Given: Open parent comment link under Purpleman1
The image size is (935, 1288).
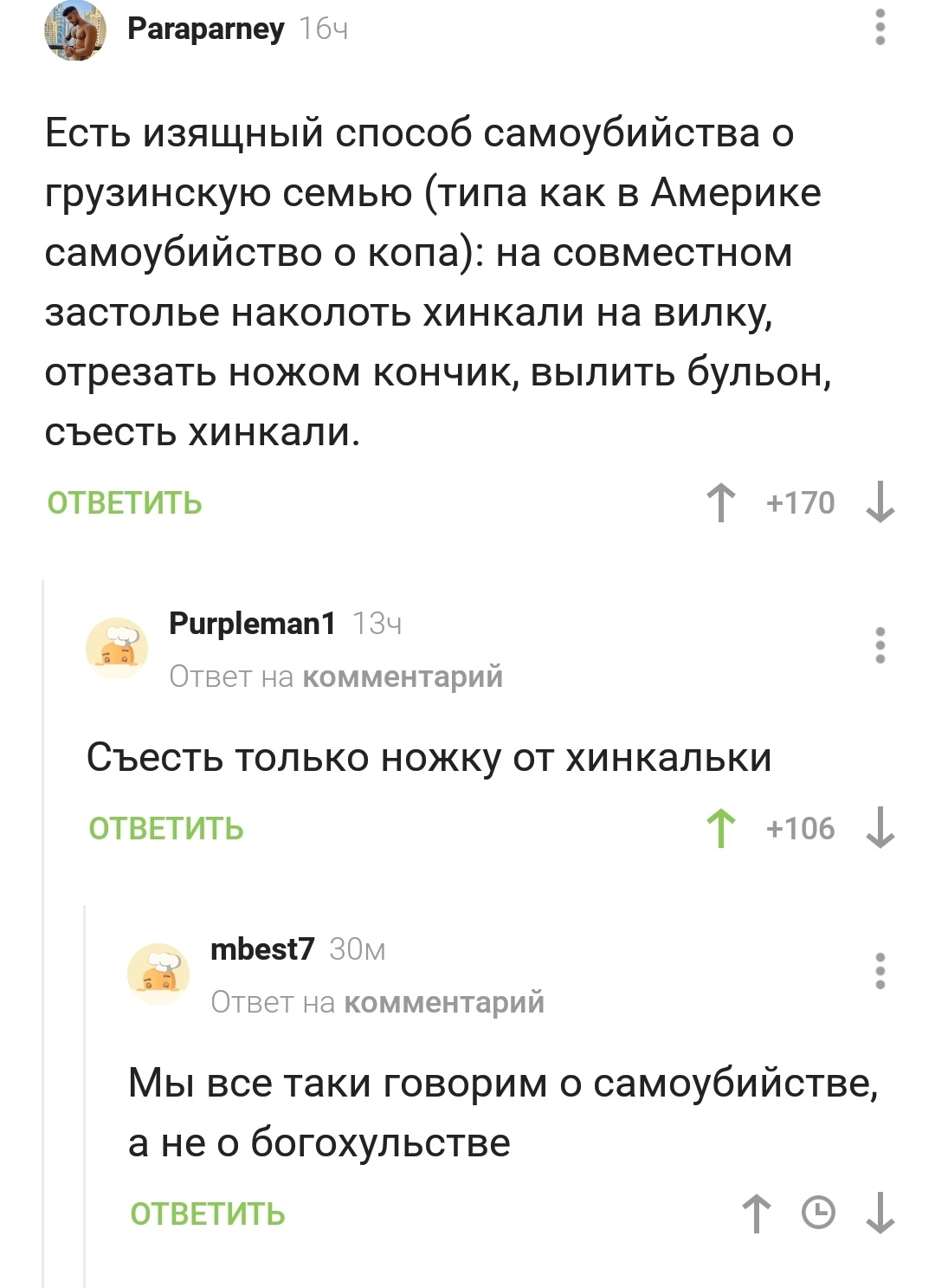Looking at the screenshot, I should [x=402, y=676].
